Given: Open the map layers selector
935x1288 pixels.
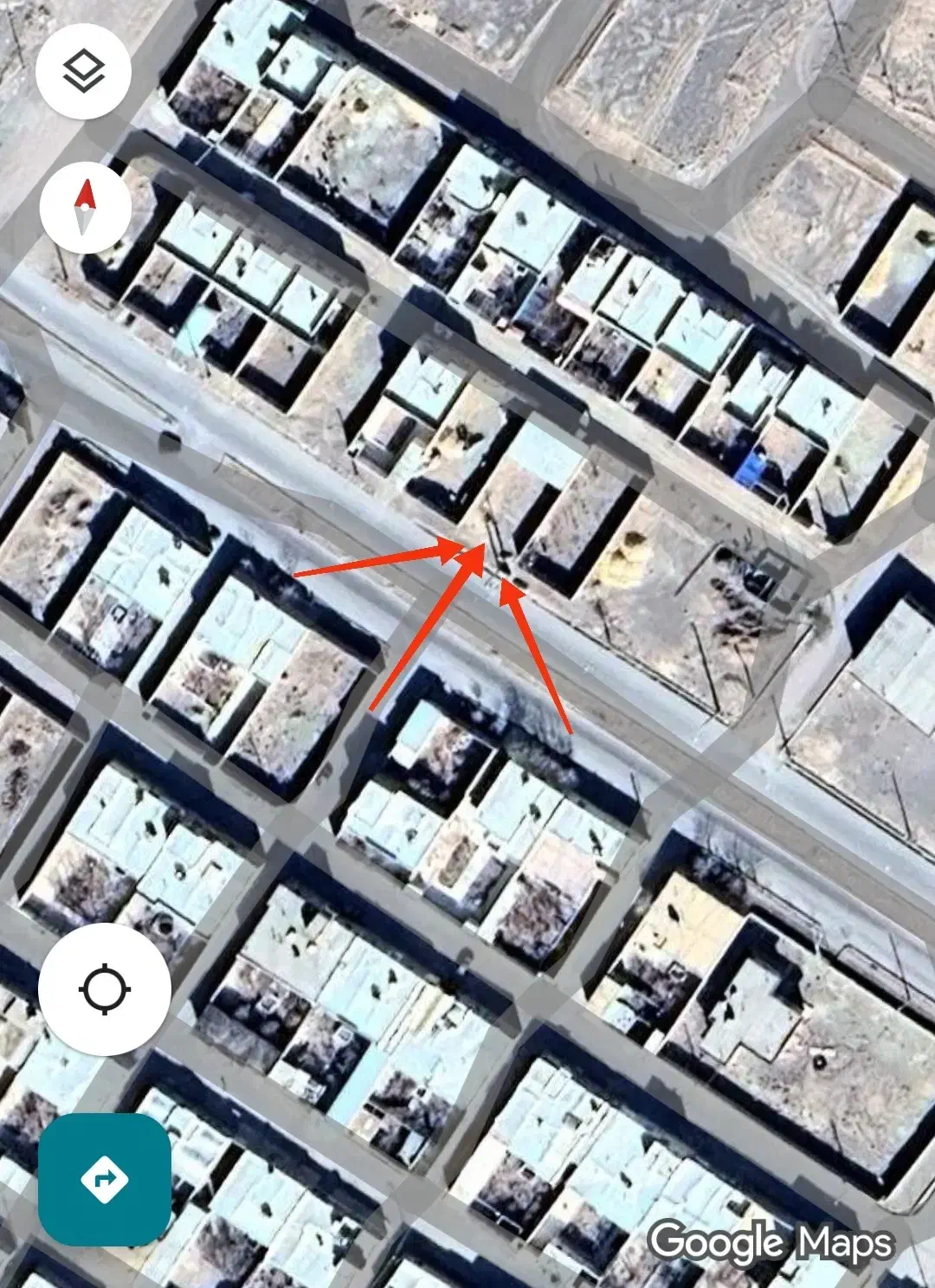Looking at the screenshot, I should click(x=84, y=72).
